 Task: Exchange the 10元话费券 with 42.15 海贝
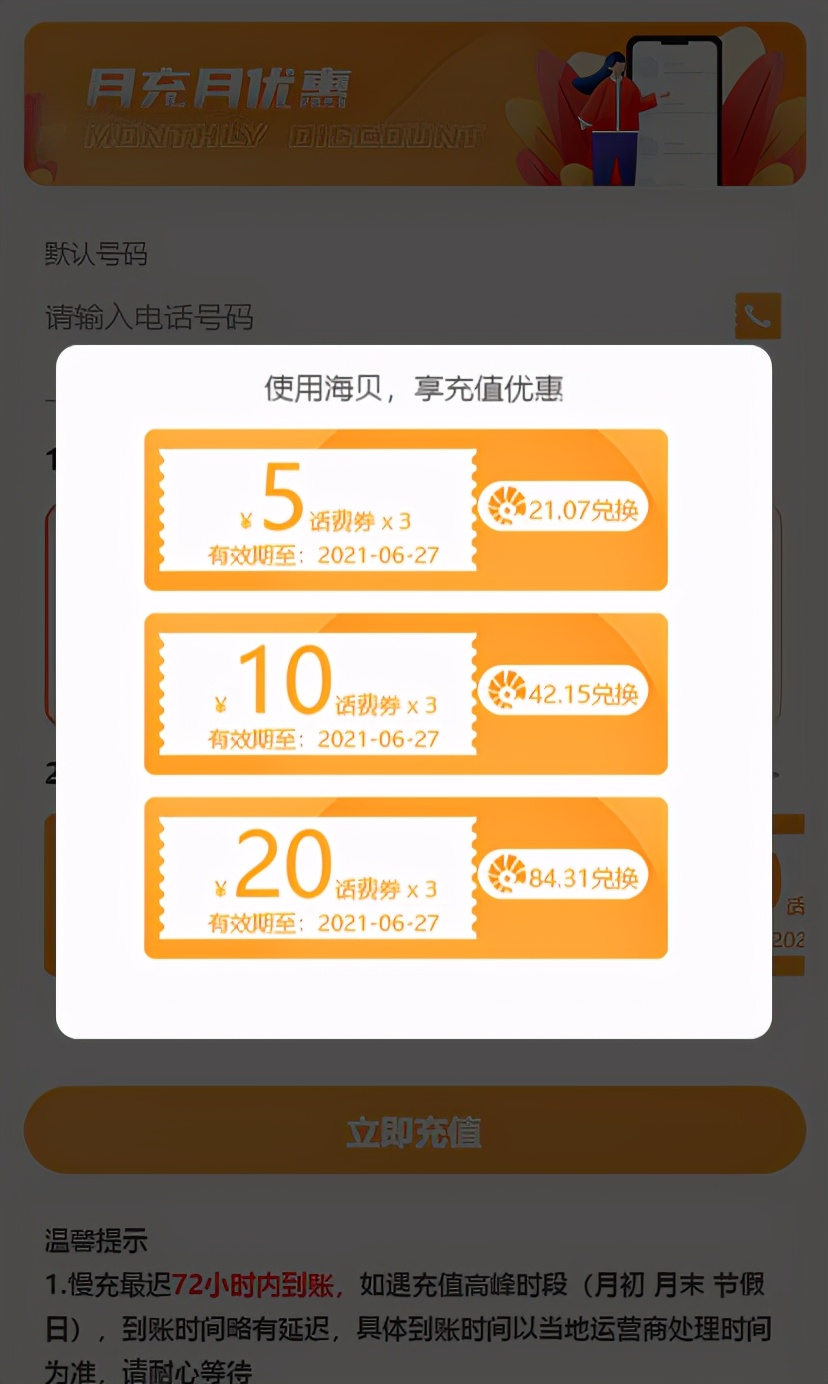[565, 691]
